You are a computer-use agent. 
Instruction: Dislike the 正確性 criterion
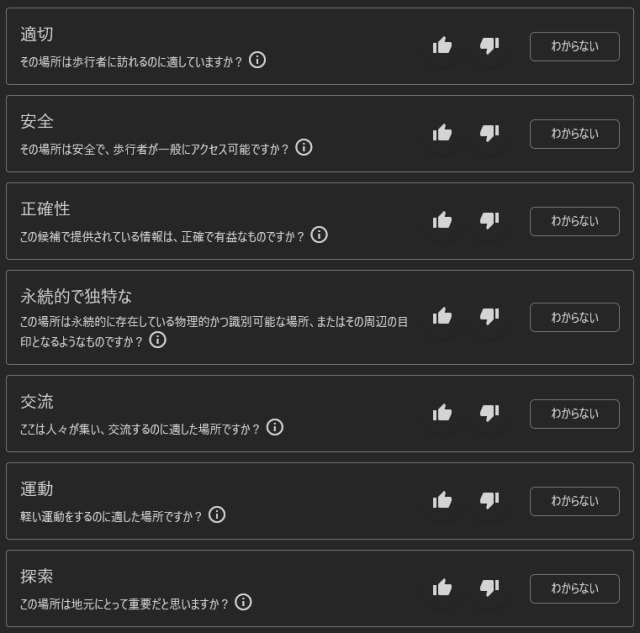point(489,220)
